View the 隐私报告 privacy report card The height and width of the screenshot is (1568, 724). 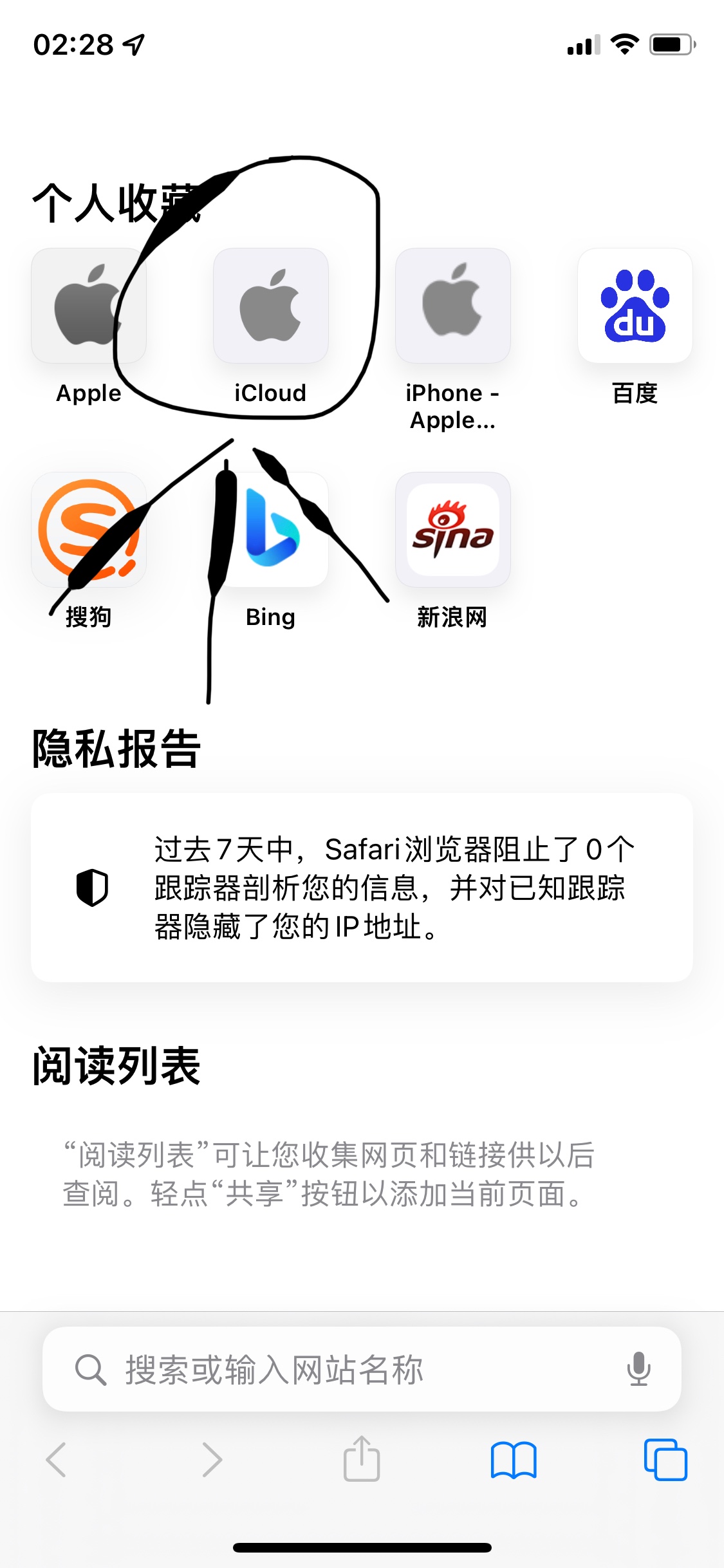click(362, 887)
